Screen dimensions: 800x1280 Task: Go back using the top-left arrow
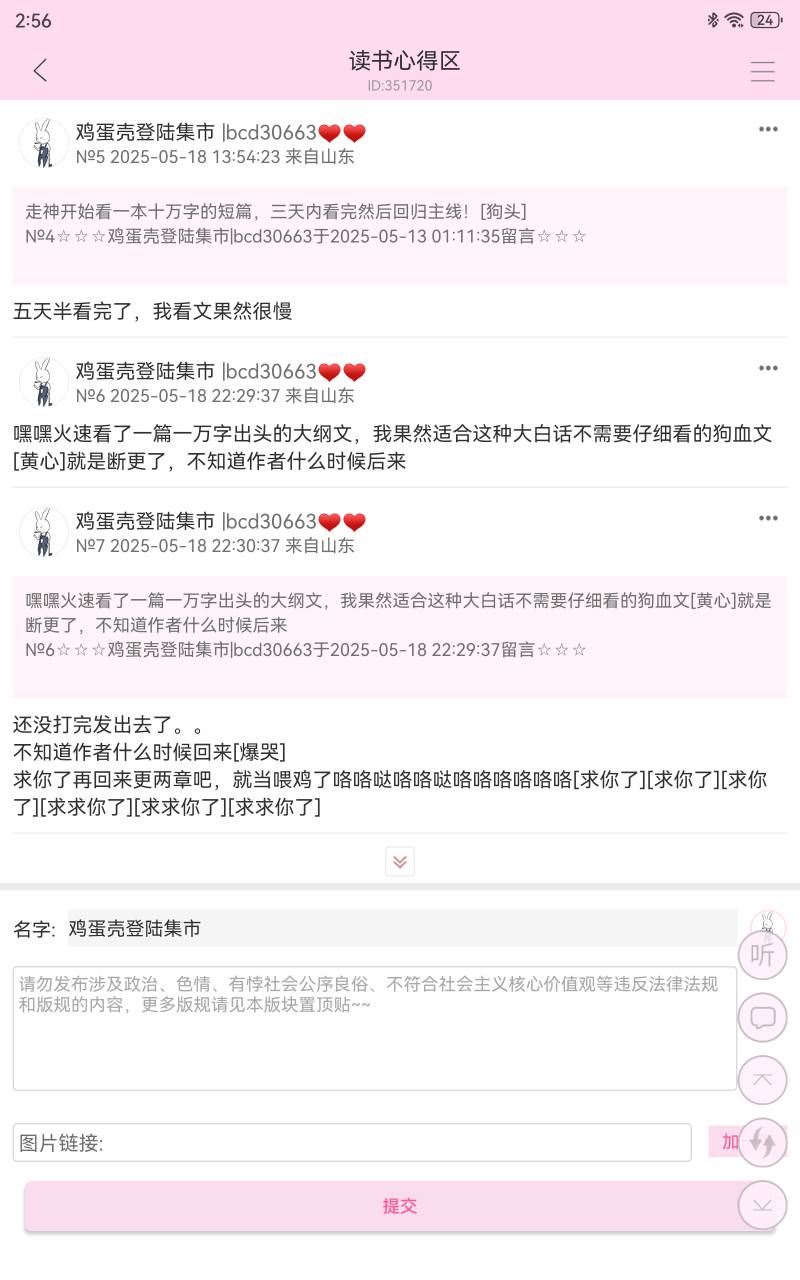(x=40, y=70)
